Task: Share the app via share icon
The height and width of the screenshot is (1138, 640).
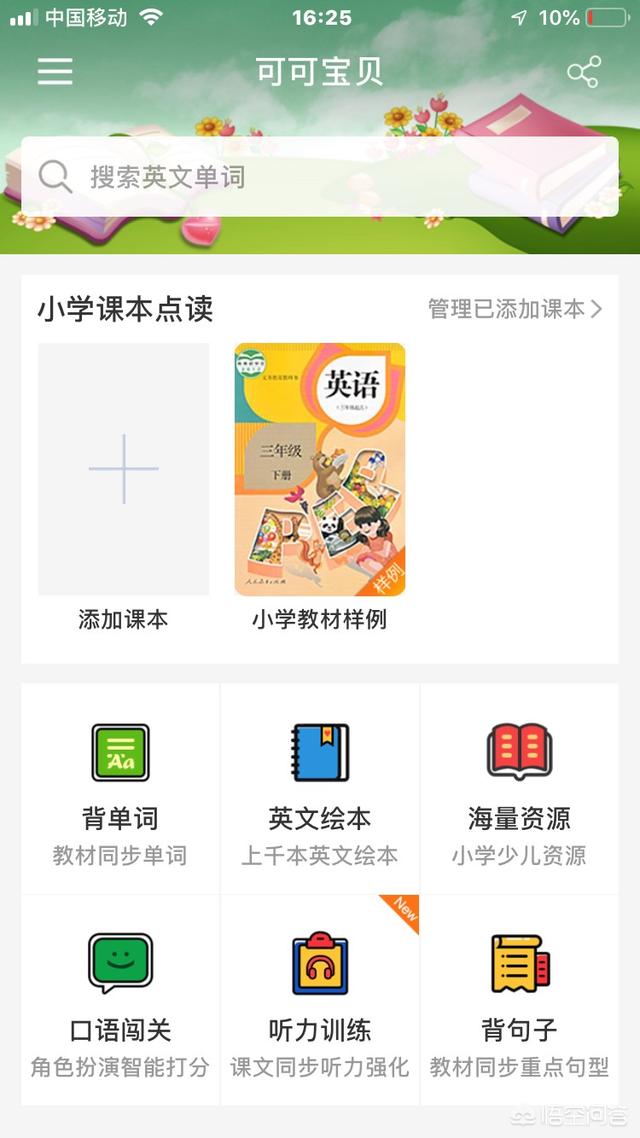Action: [583, 72]
